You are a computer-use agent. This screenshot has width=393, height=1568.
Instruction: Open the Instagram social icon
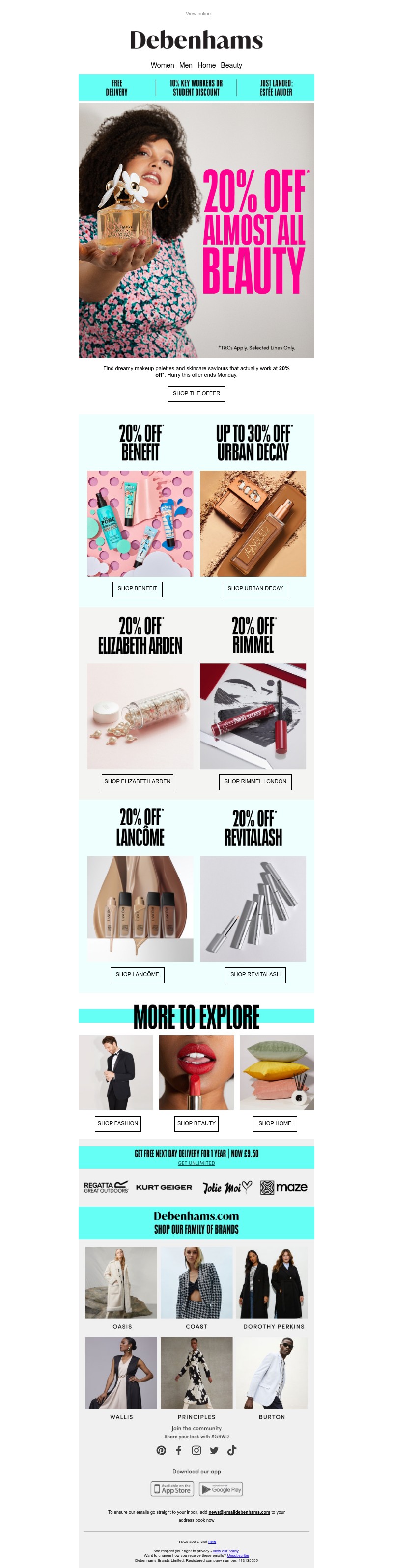coord(196,1451)
